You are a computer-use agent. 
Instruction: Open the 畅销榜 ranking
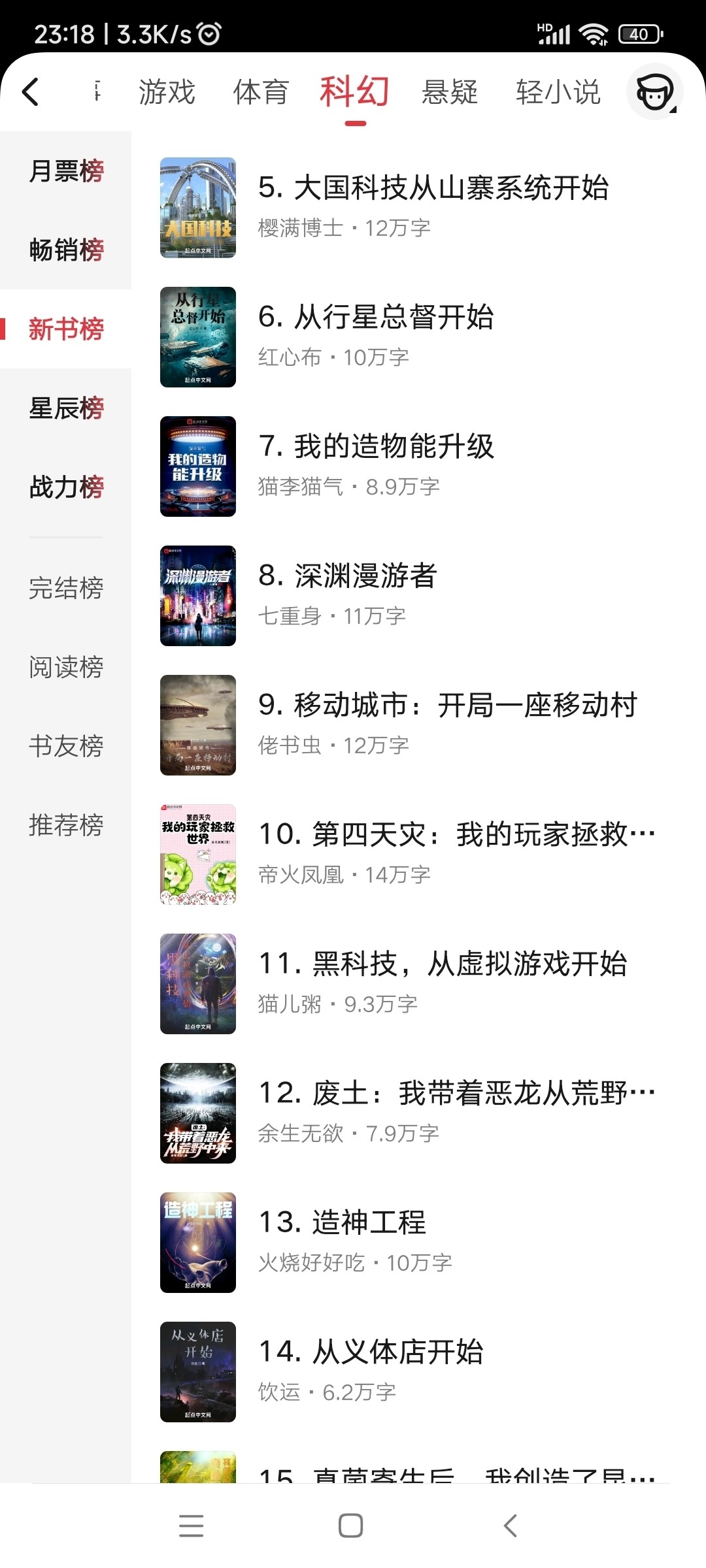66,250
